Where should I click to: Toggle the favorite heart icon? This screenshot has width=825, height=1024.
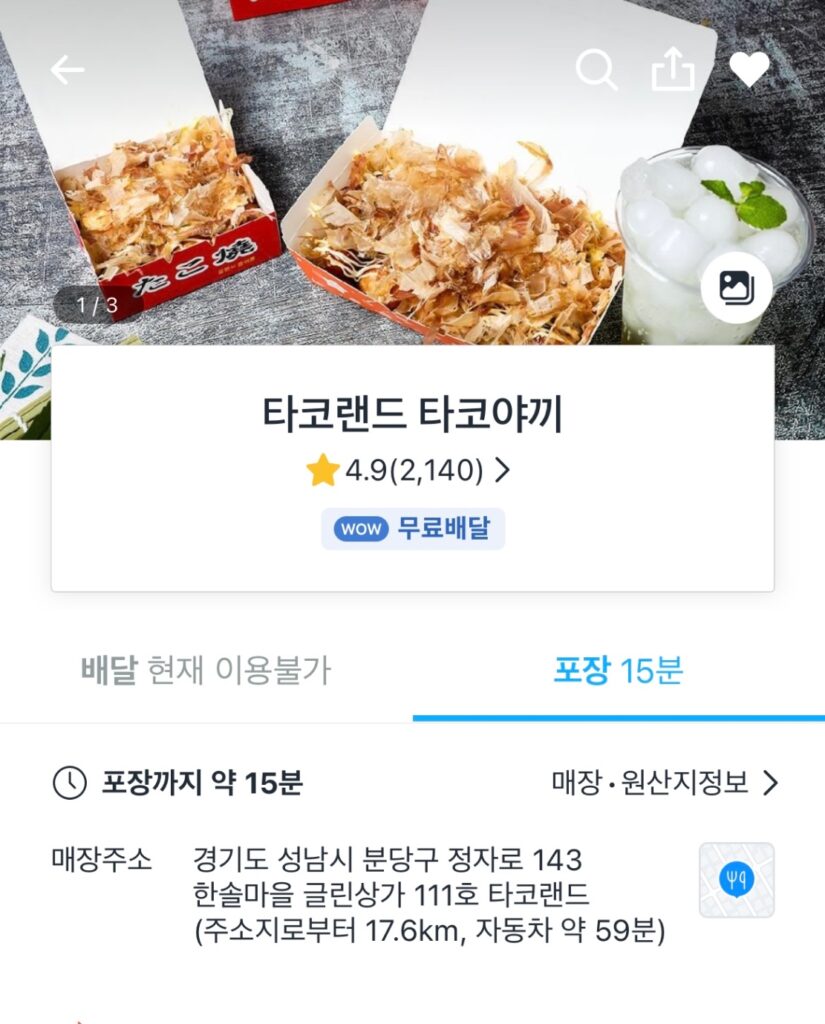pos(749,69)
